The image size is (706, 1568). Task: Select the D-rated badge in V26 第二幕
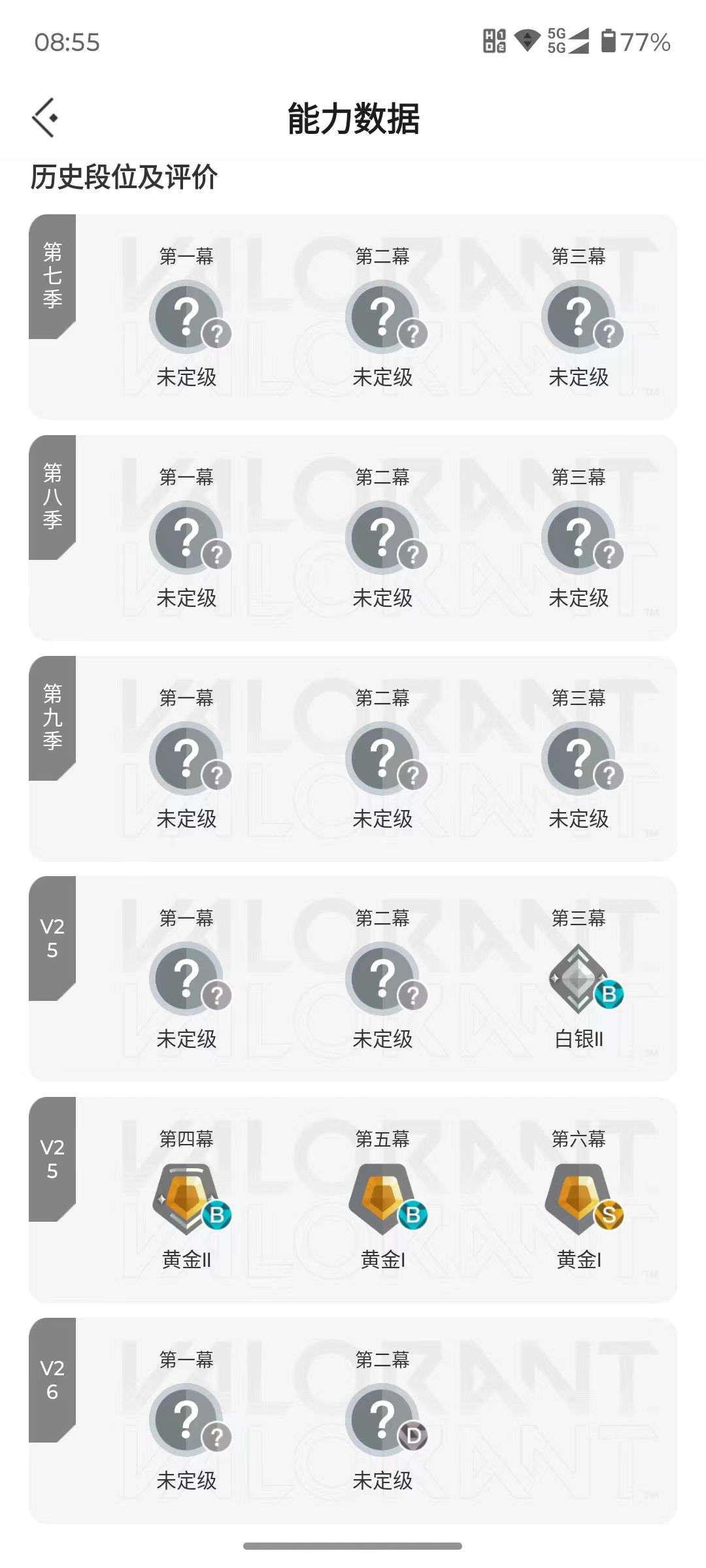[383, 1420]
